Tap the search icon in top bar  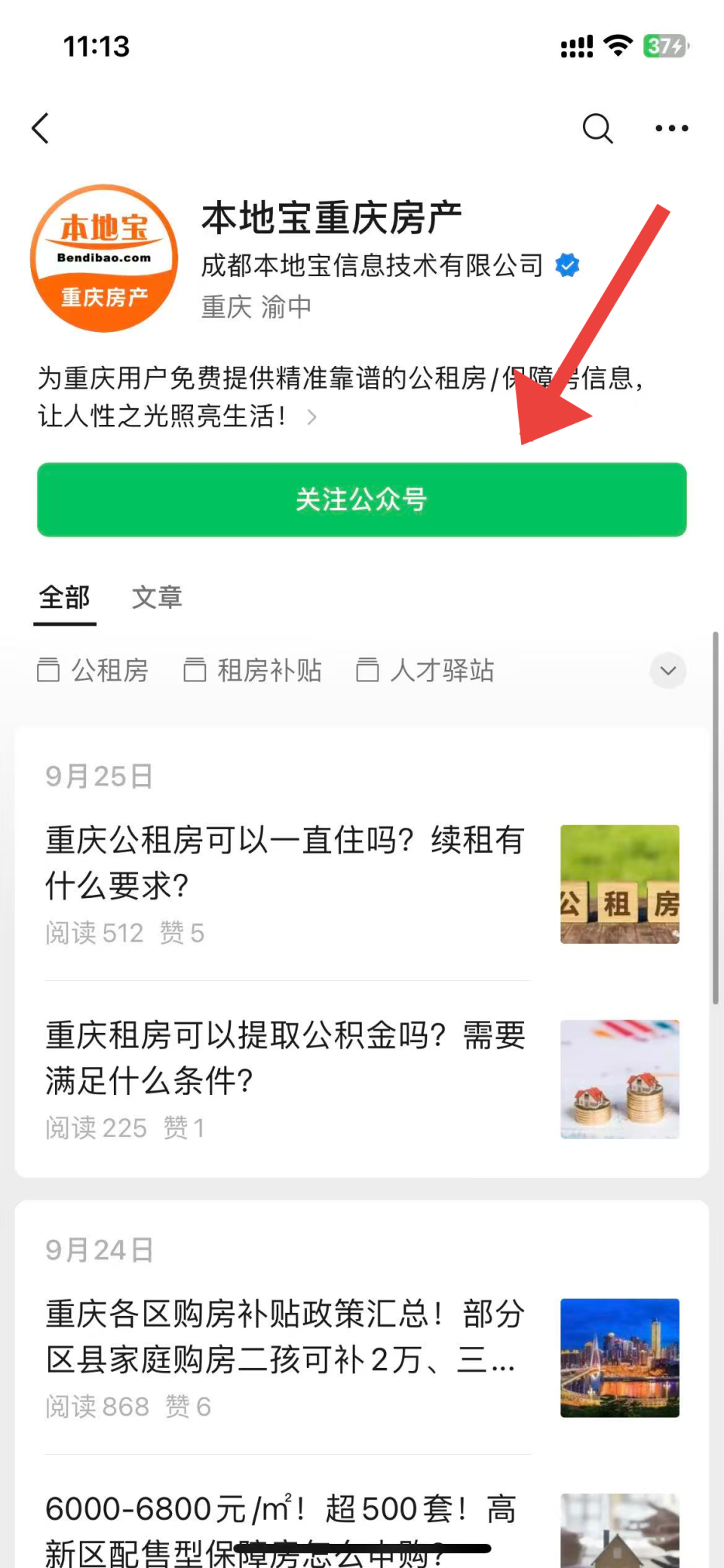click(597, 128)
